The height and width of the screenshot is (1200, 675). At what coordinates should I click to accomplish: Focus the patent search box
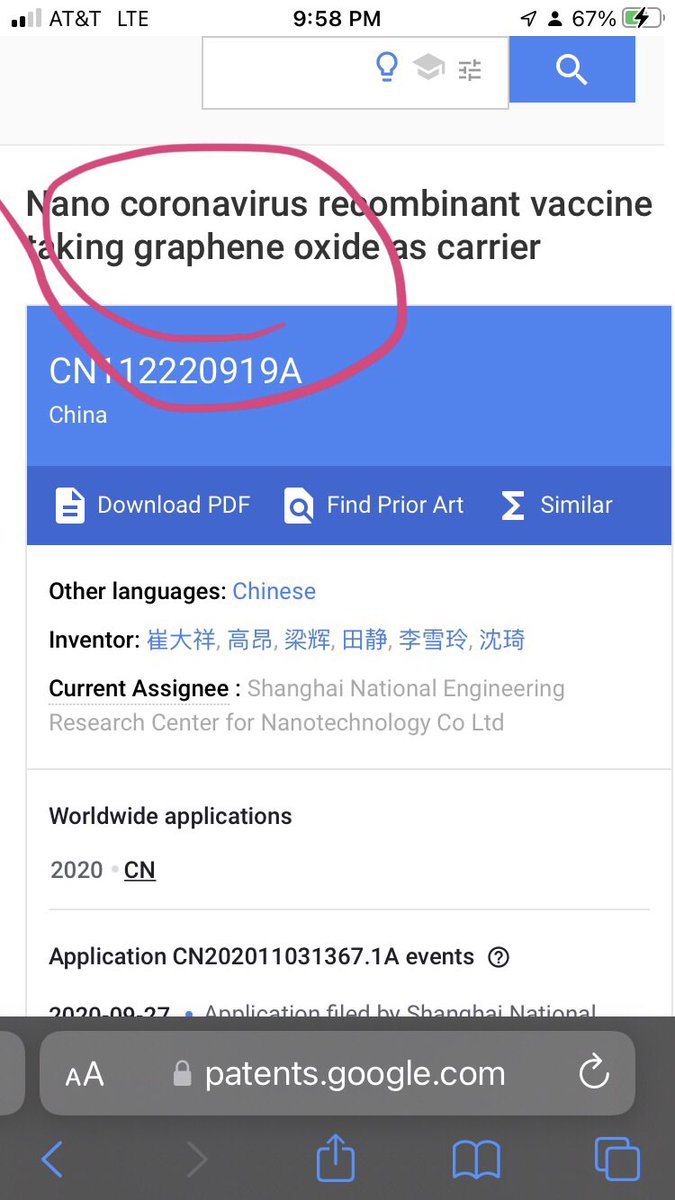pyautogui.click(x=285, y=72)
